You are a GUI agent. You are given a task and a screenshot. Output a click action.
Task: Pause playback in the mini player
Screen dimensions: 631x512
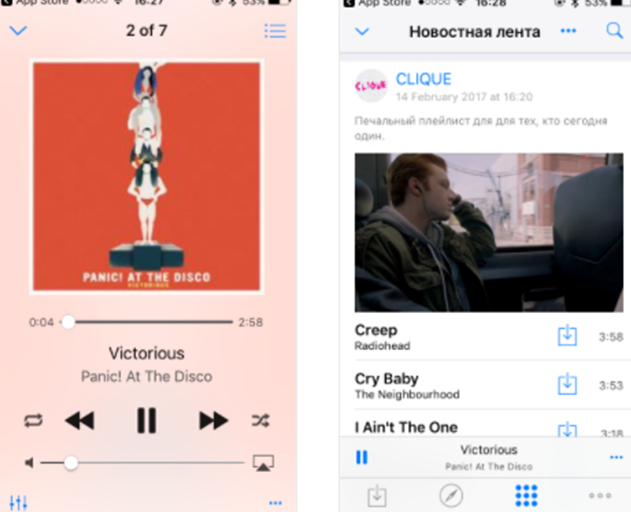[x=362, y=457]
